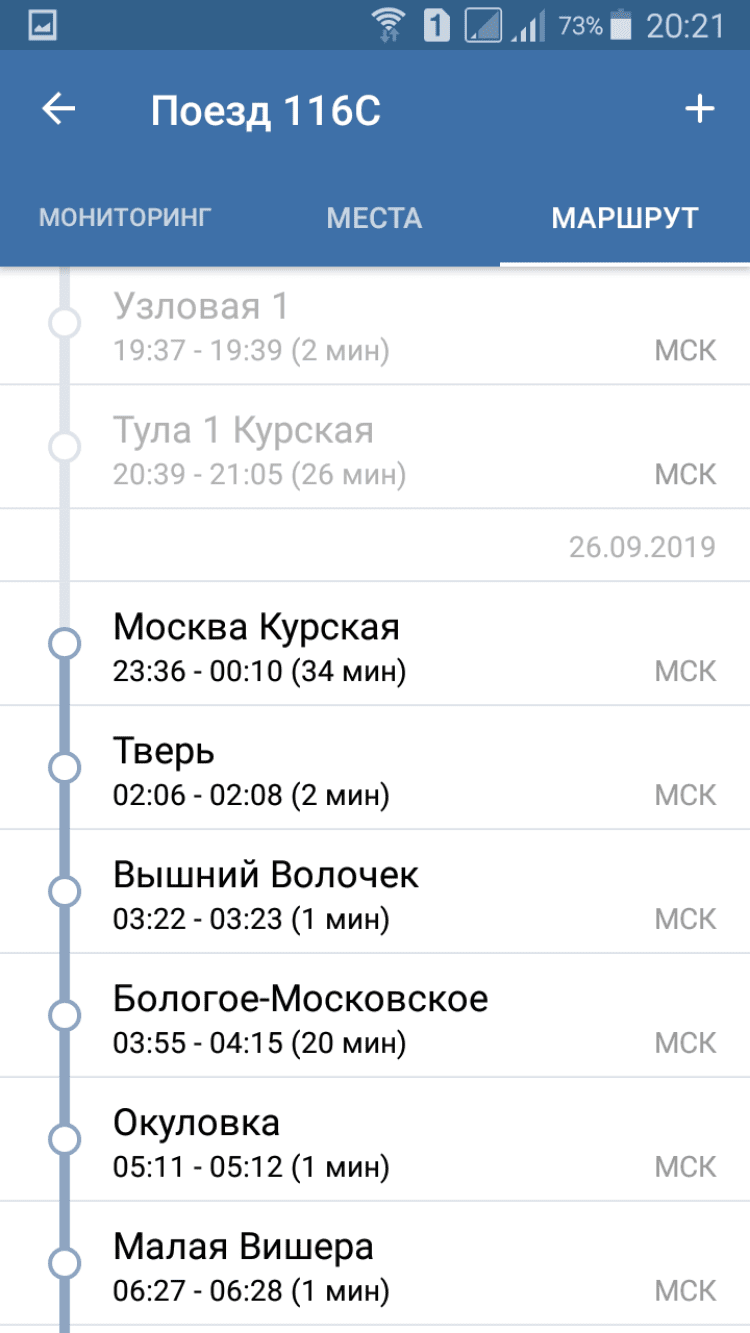Tap the plus icon in the app bar
This screenshot has width=750, height=1333.
tap(699, 110)
